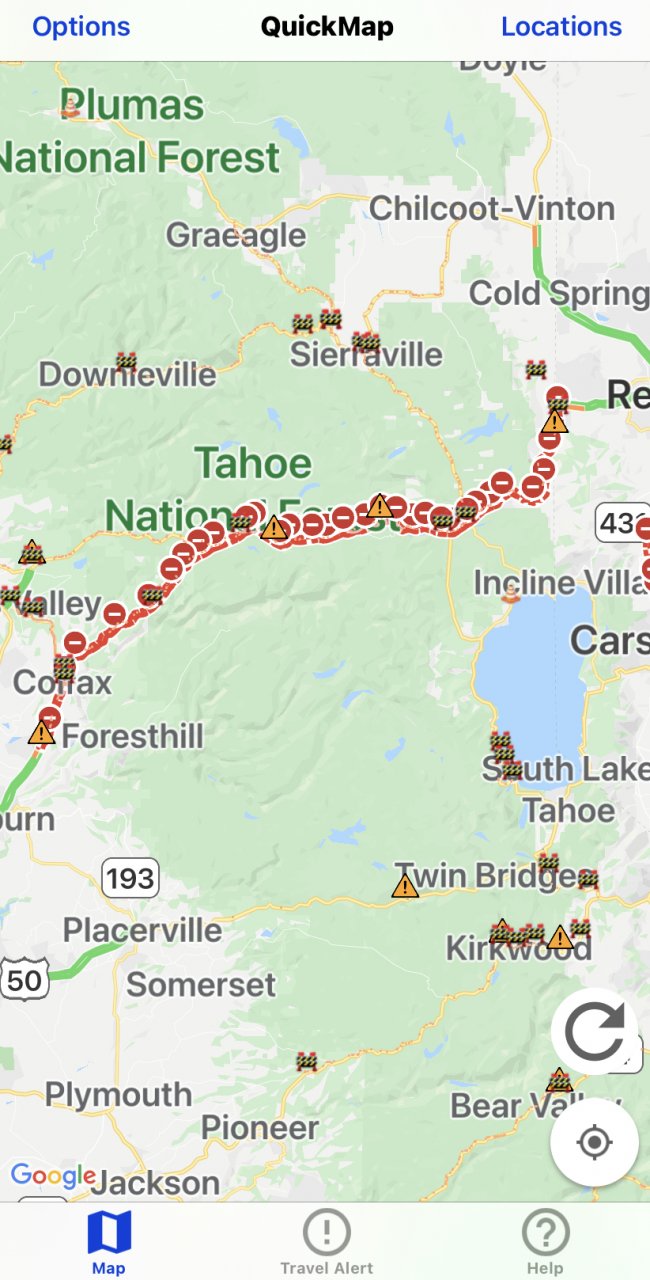
Task: Open the Help tab
Action: click(545, 1241)
